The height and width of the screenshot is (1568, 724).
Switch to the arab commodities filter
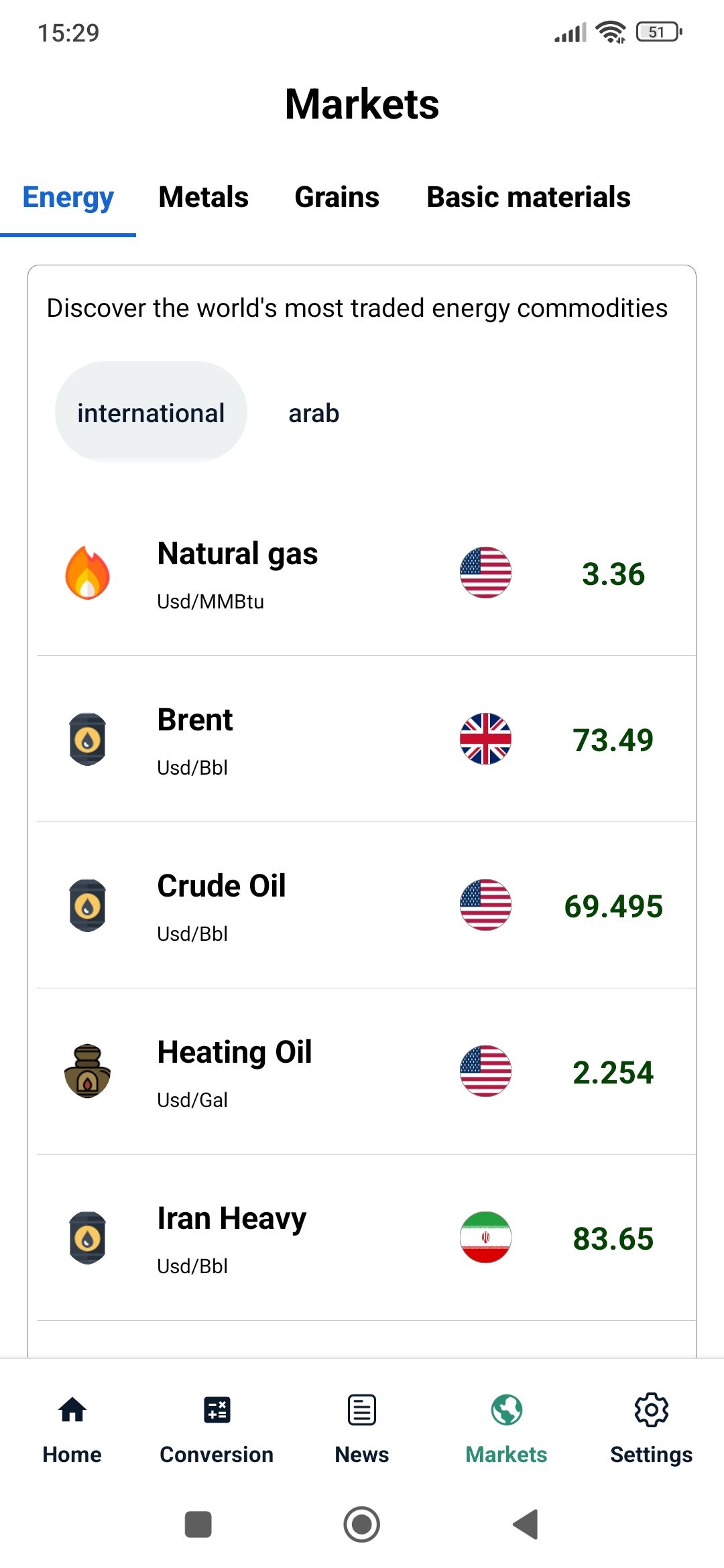[314, 413]
